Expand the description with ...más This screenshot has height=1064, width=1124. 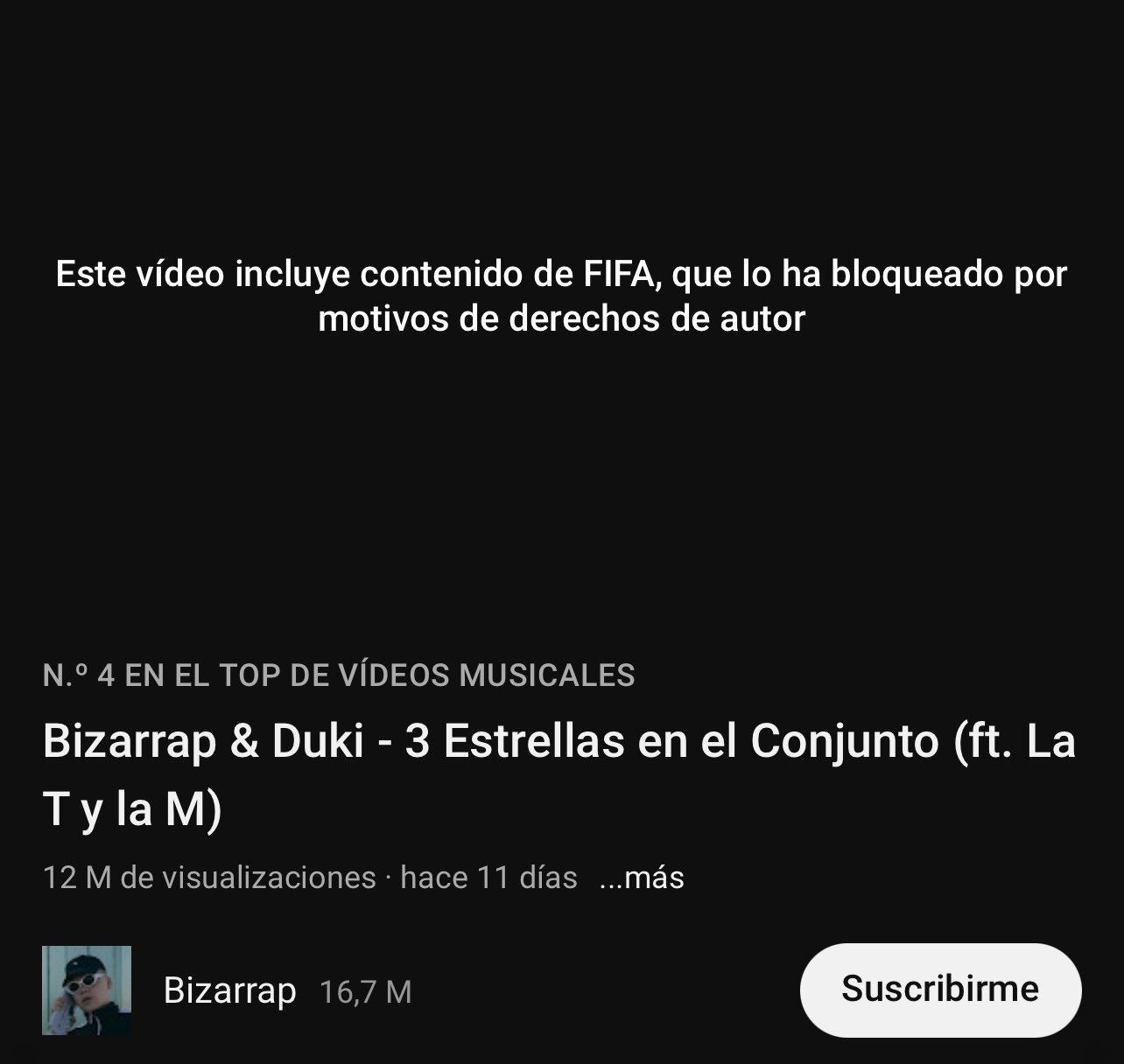[x=642, y=877]
